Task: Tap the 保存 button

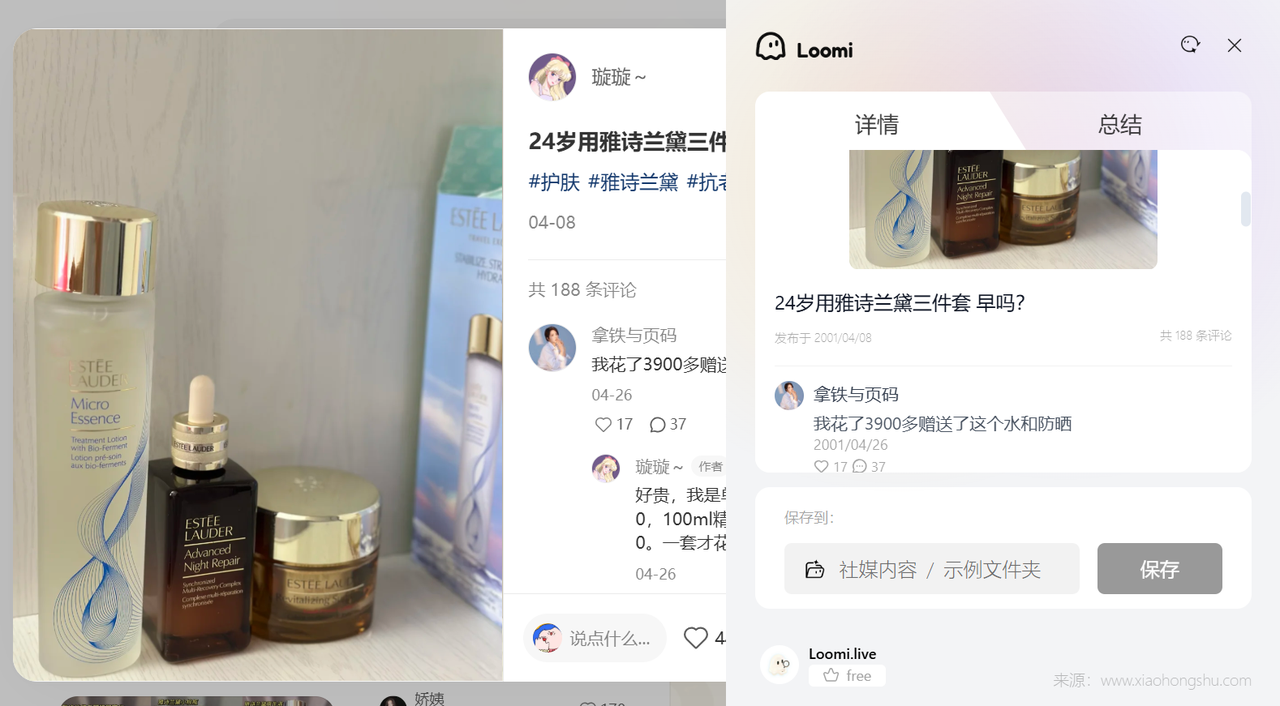Action: click(1159, 569)
